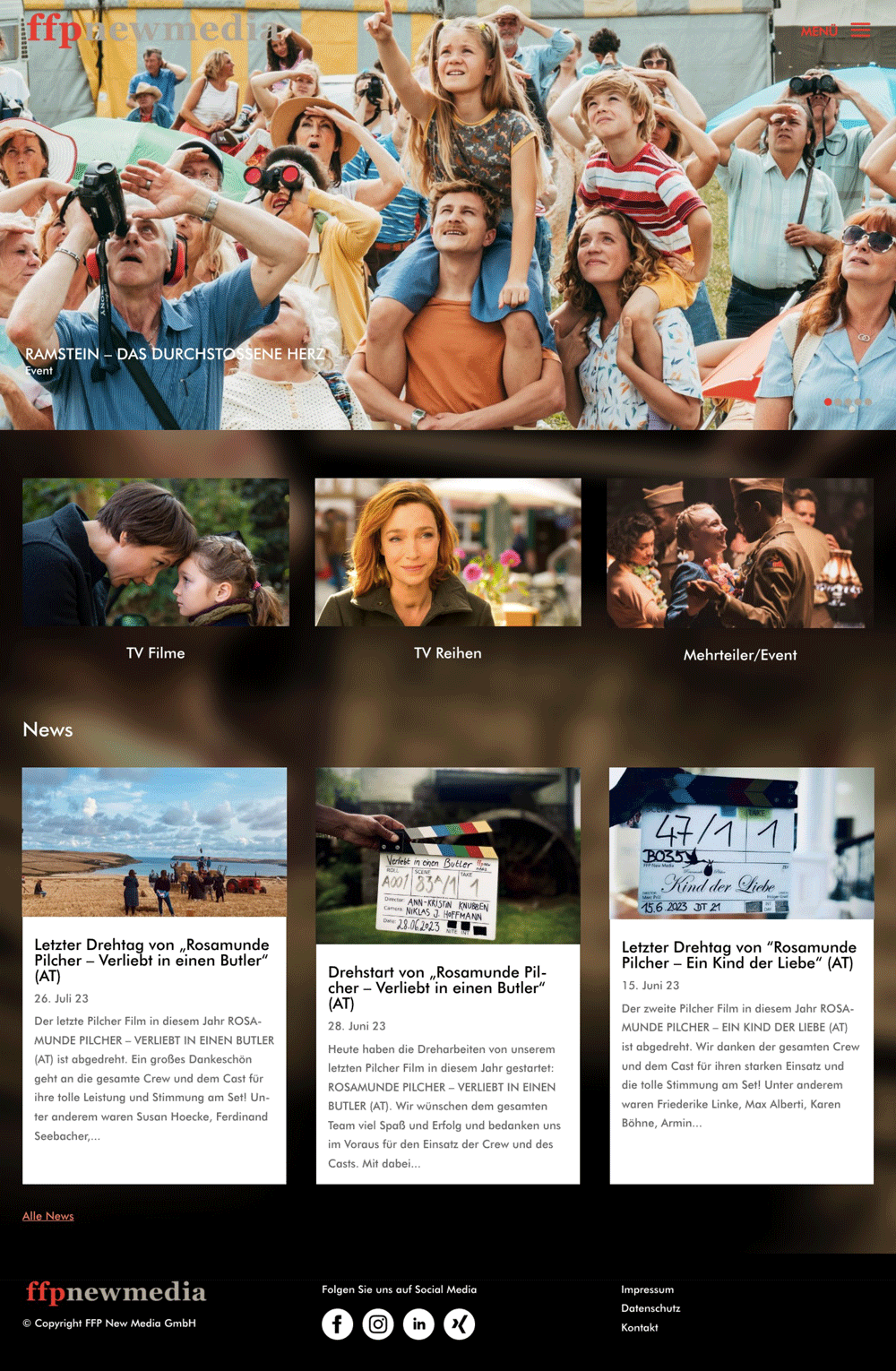Image resolution: width=896 pixels, height=1371 pixels.
Task: Open the Xing profile
Action: click(x=460, y=1324)
